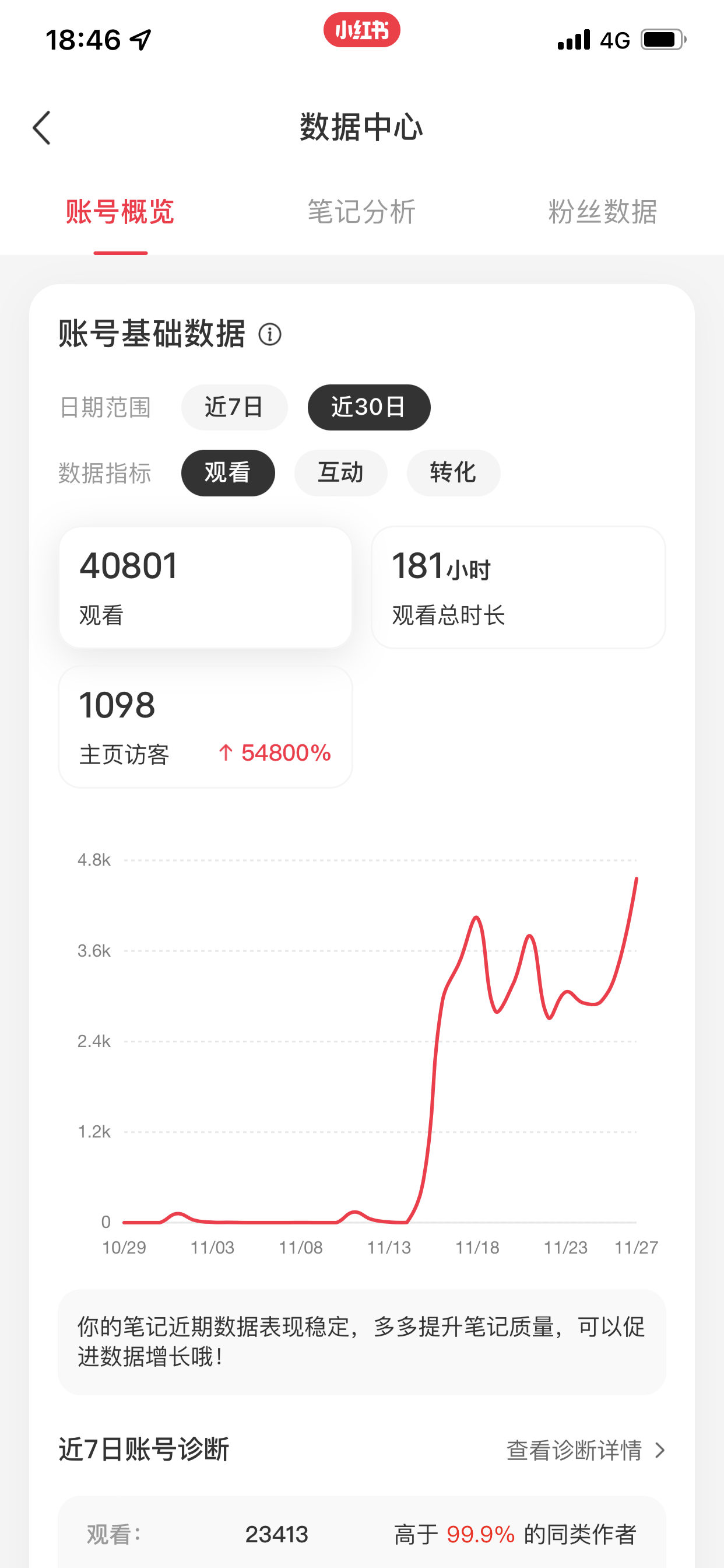724x1568 pixels.
Task: Select 近7日 date range
Action: coord(234,407)
